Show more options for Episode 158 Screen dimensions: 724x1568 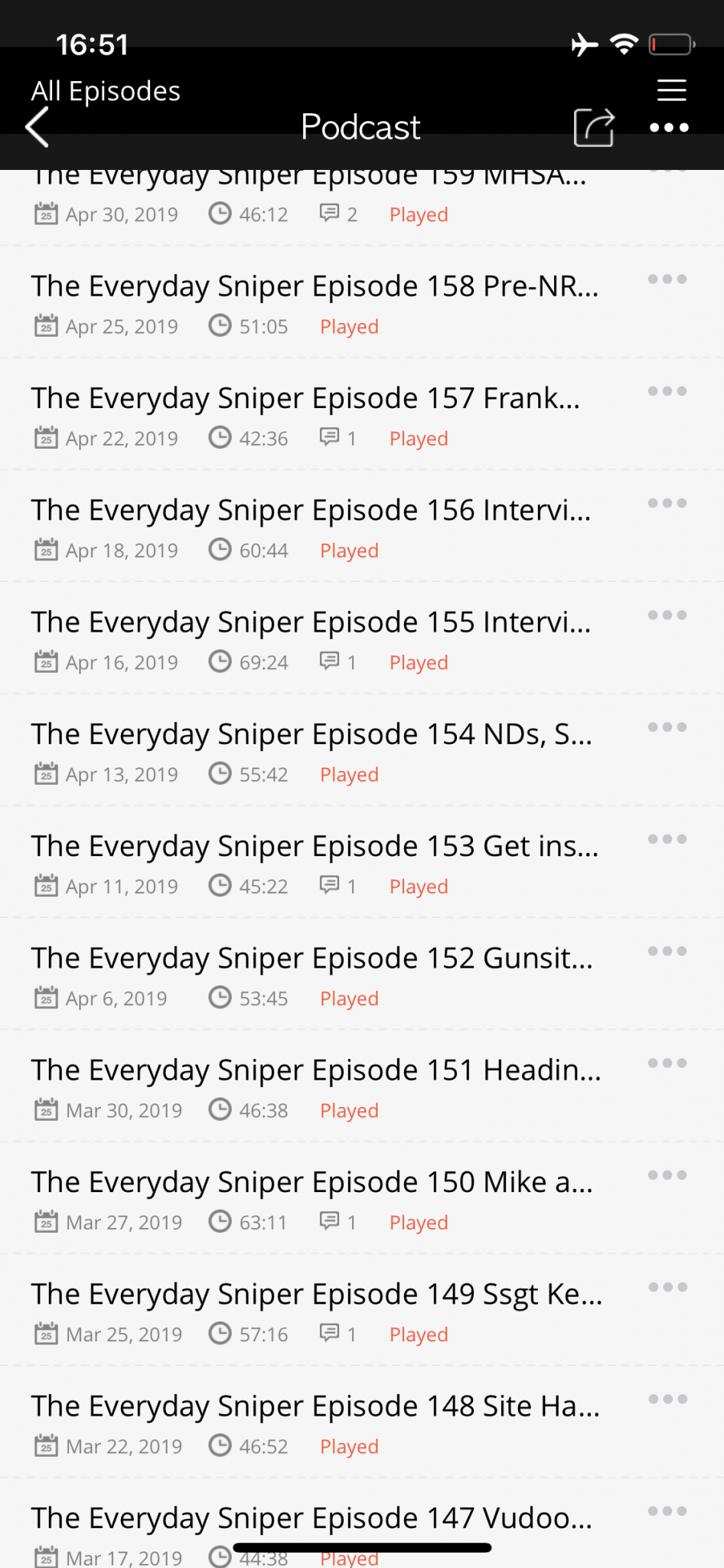click(667, 279)
